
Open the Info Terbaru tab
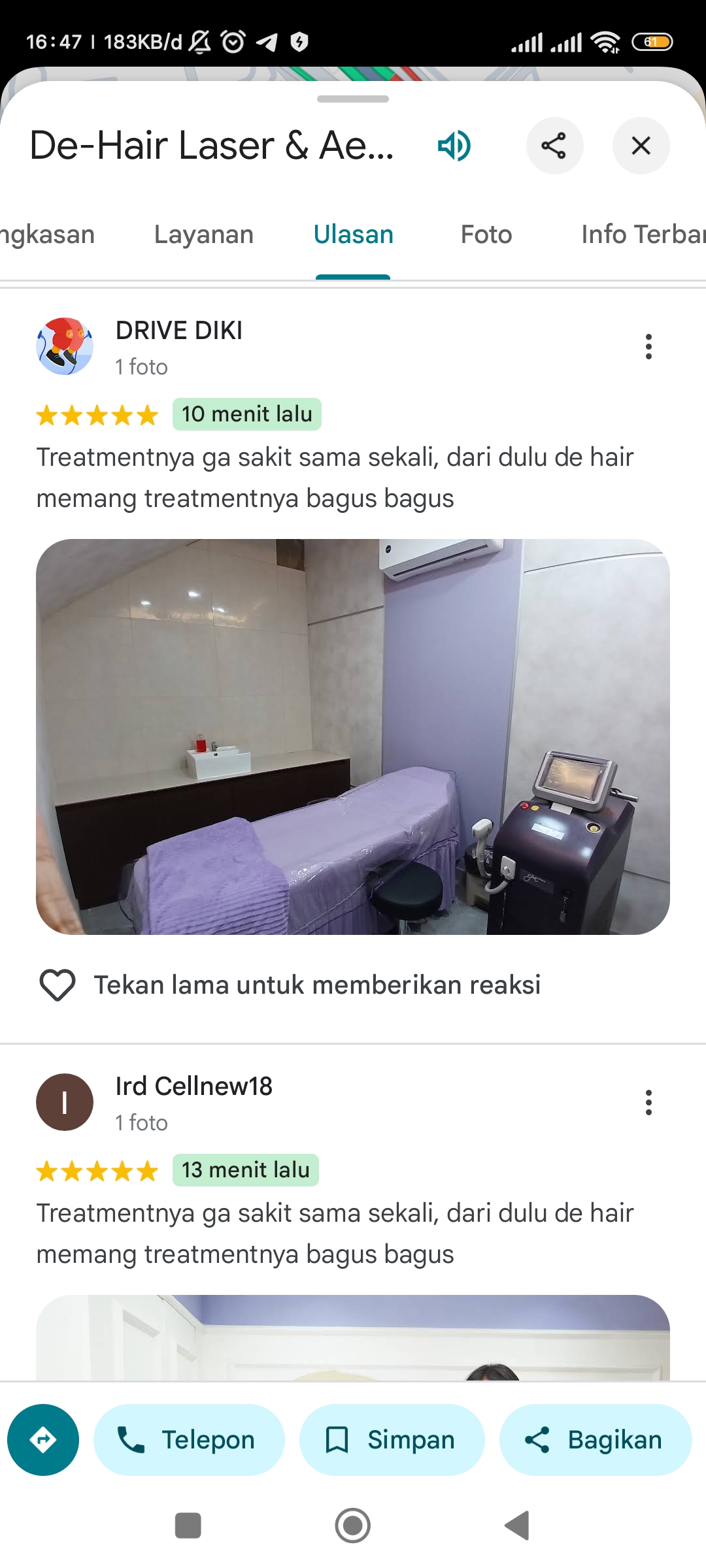tap(643, 235)
